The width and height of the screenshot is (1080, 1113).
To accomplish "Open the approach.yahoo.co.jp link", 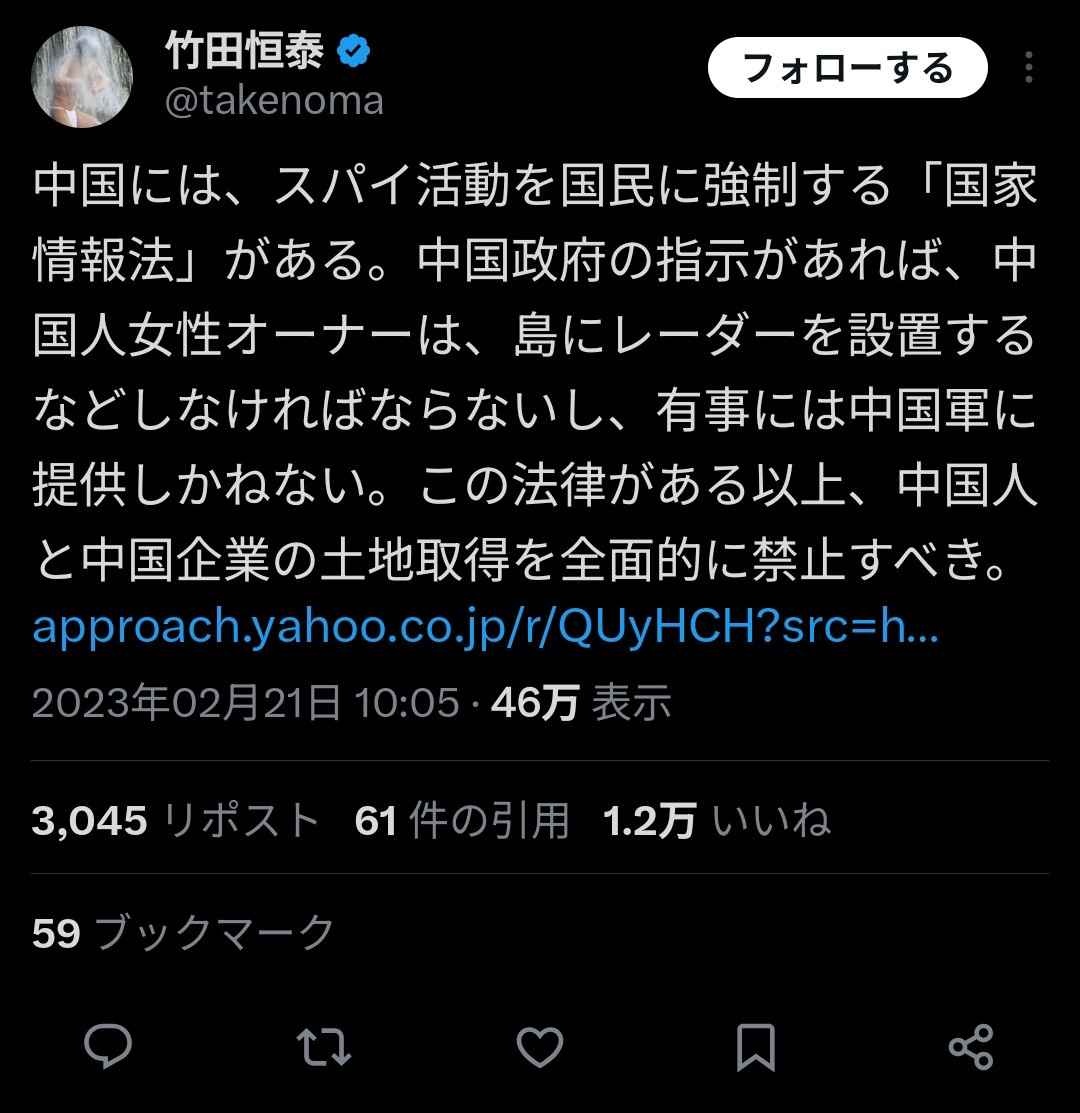I will 486,627.
